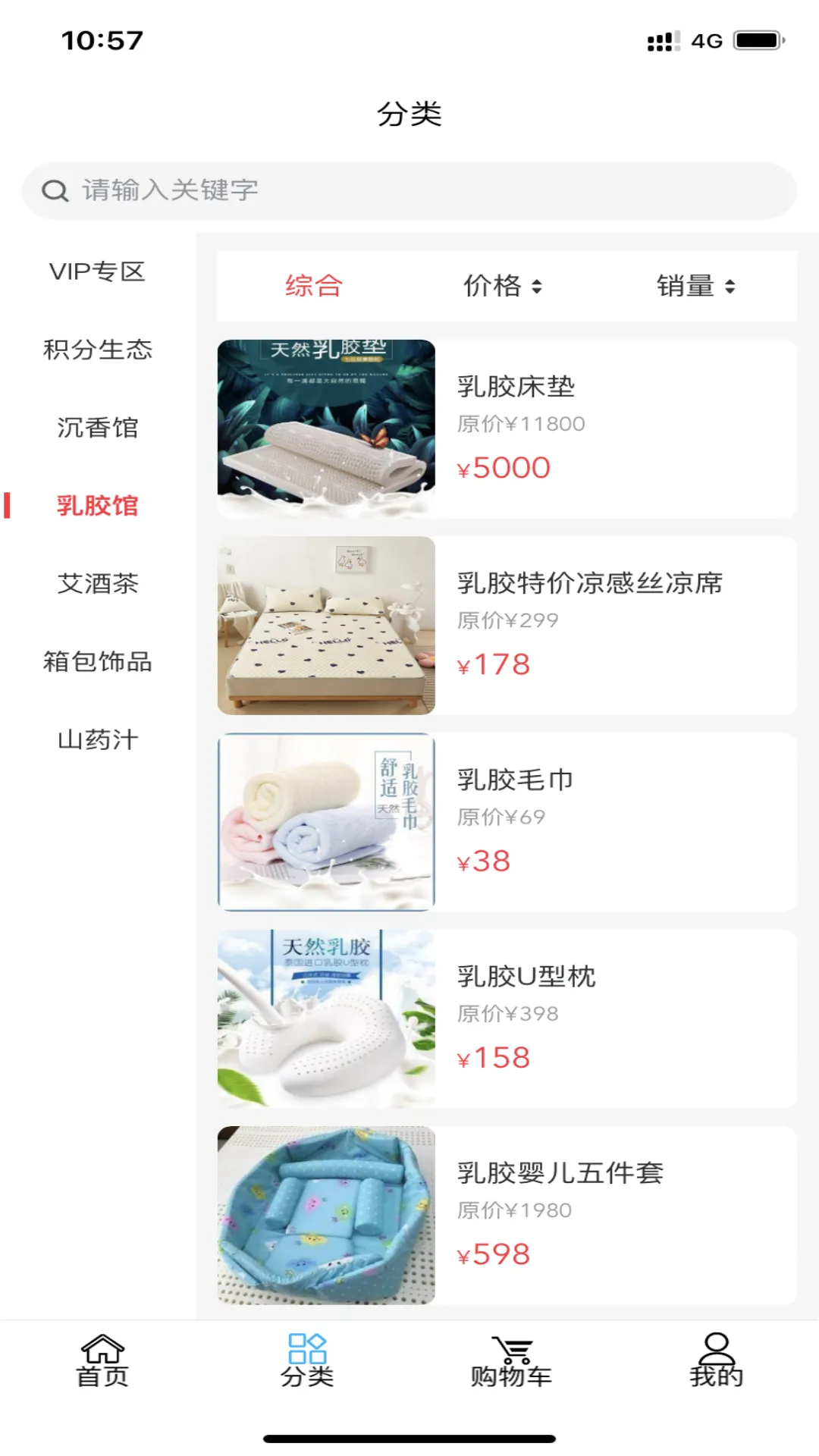
Task: Select the 乳胶馆 category tab
Action: [97, 506]
